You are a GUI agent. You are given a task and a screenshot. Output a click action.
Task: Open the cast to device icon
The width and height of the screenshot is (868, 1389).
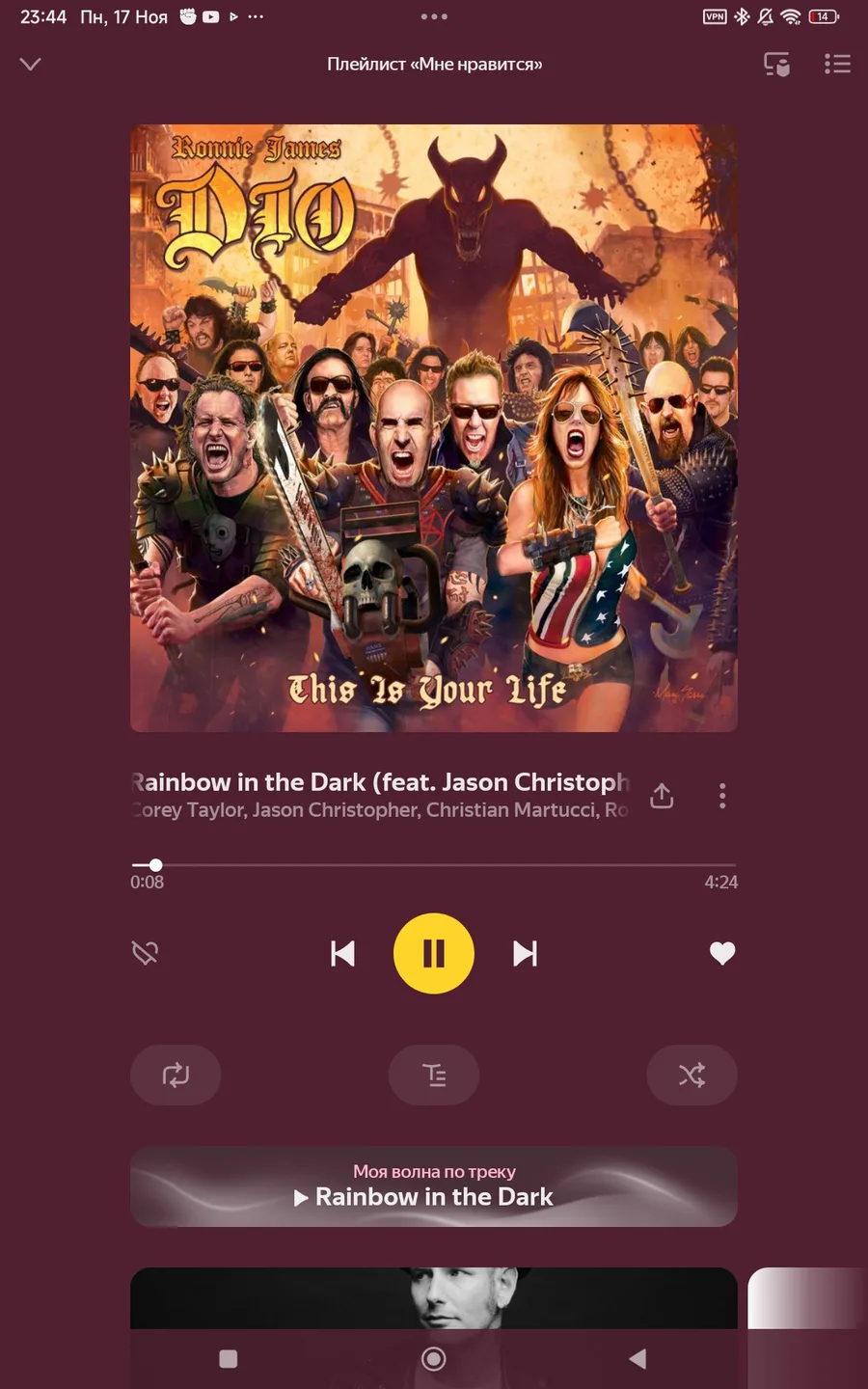click(776, 65)
